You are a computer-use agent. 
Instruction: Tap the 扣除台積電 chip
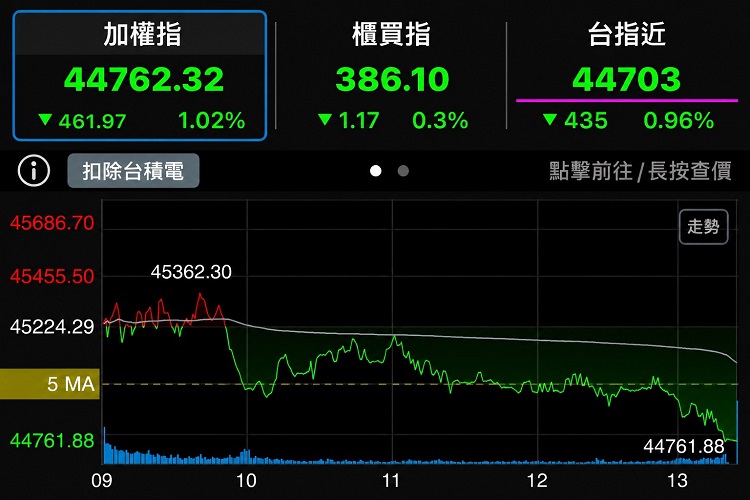[x=133, y=170]
